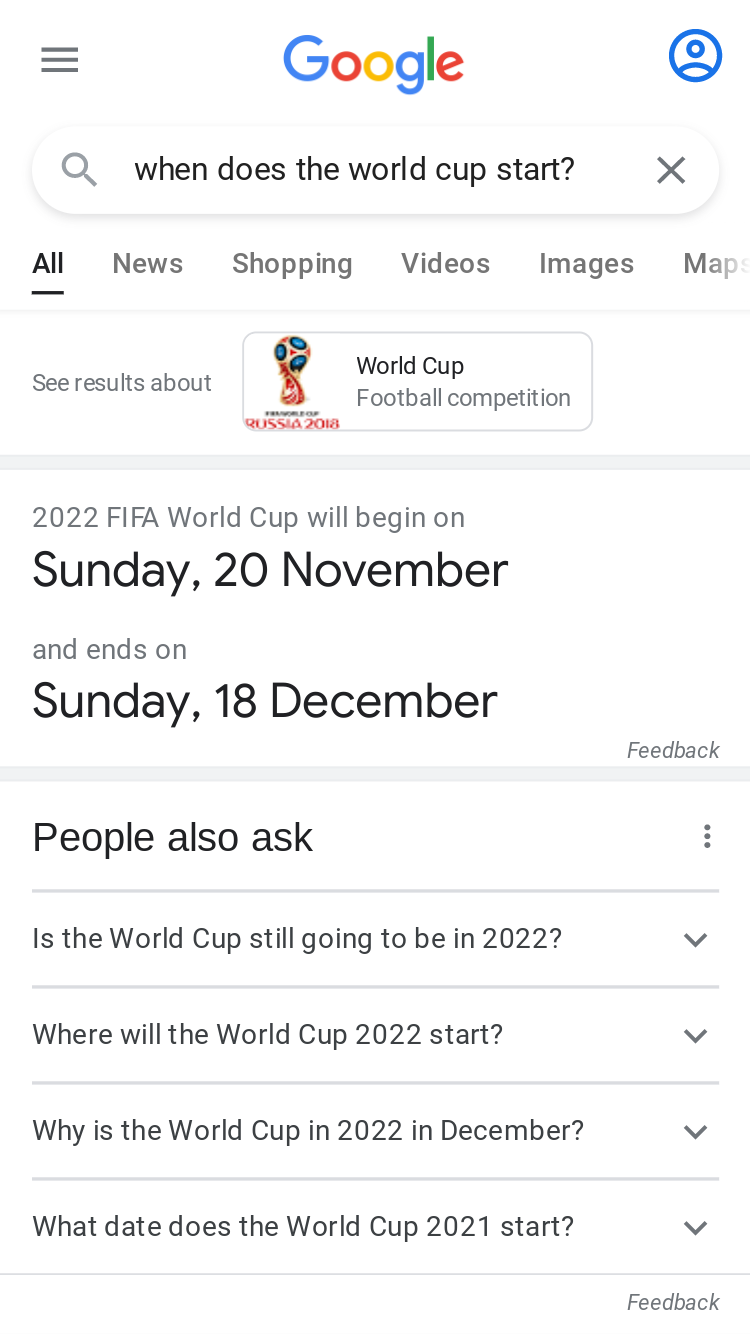Switch to the Videos tab
The height and width of the screenshot is (1334, 750).
[x=445, y=263]
